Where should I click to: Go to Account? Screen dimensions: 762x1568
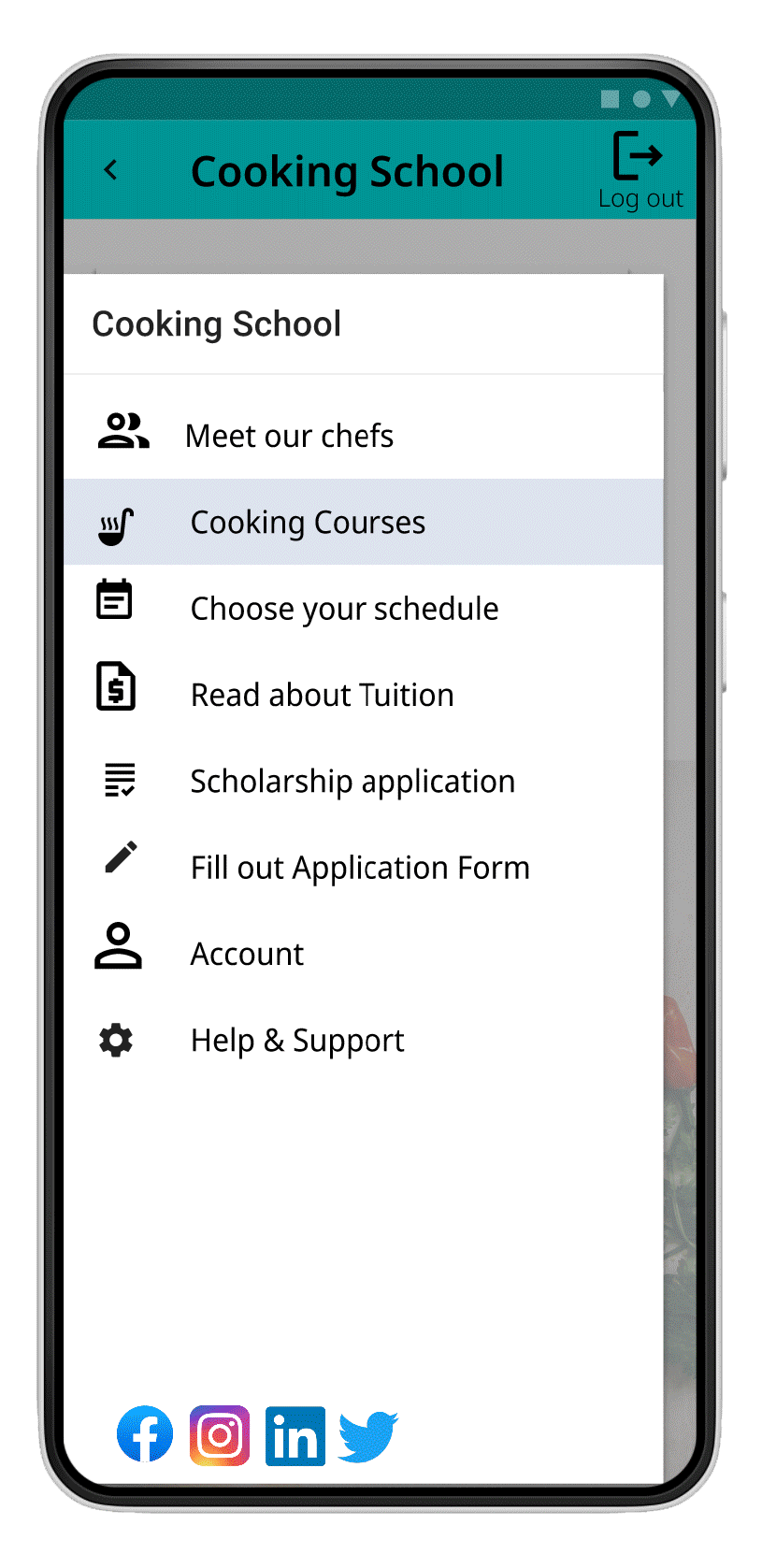(x=247, y=954)
